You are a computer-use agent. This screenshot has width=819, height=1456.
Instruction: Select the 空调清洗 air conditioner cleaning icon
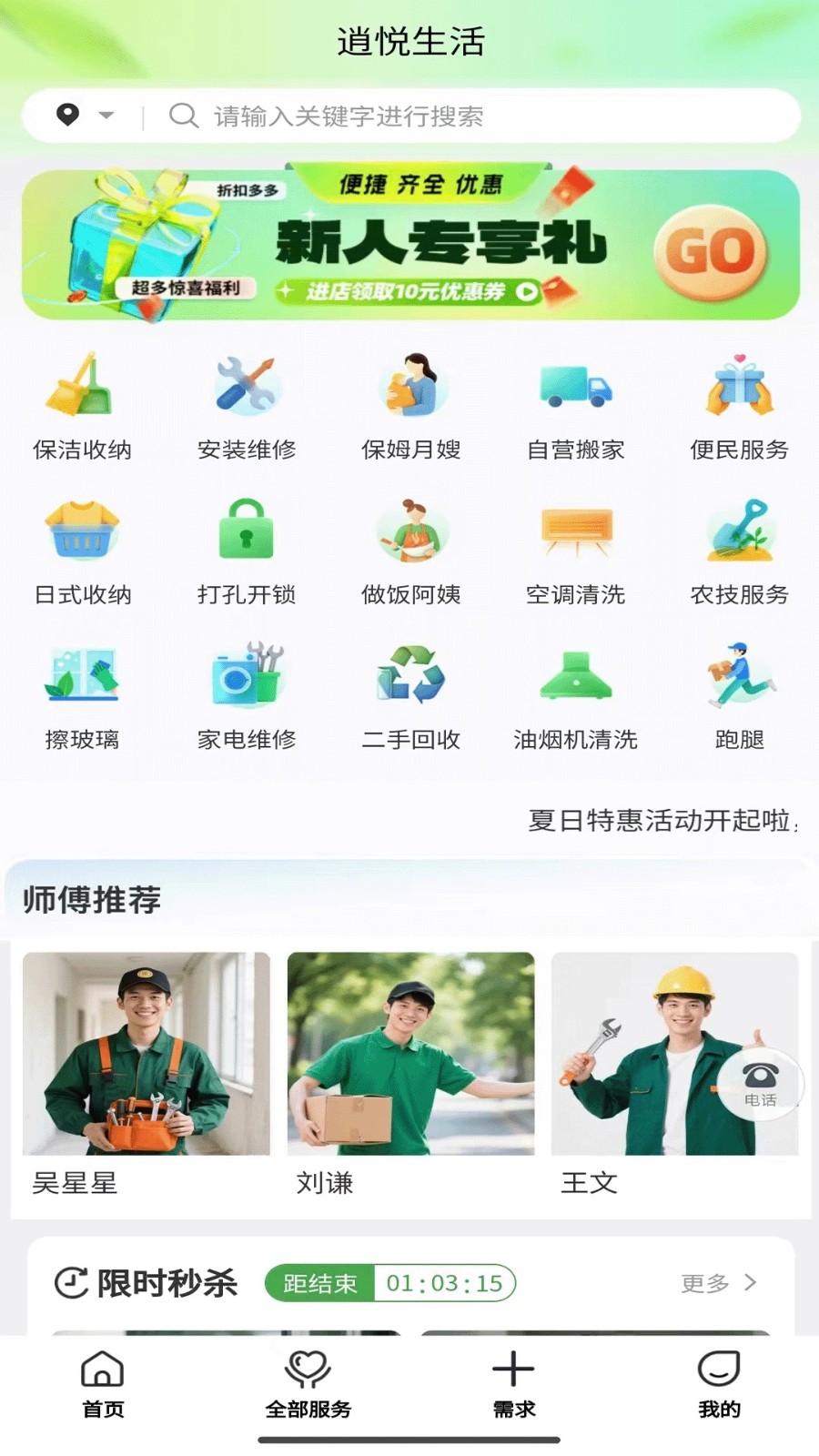point(575,535)
